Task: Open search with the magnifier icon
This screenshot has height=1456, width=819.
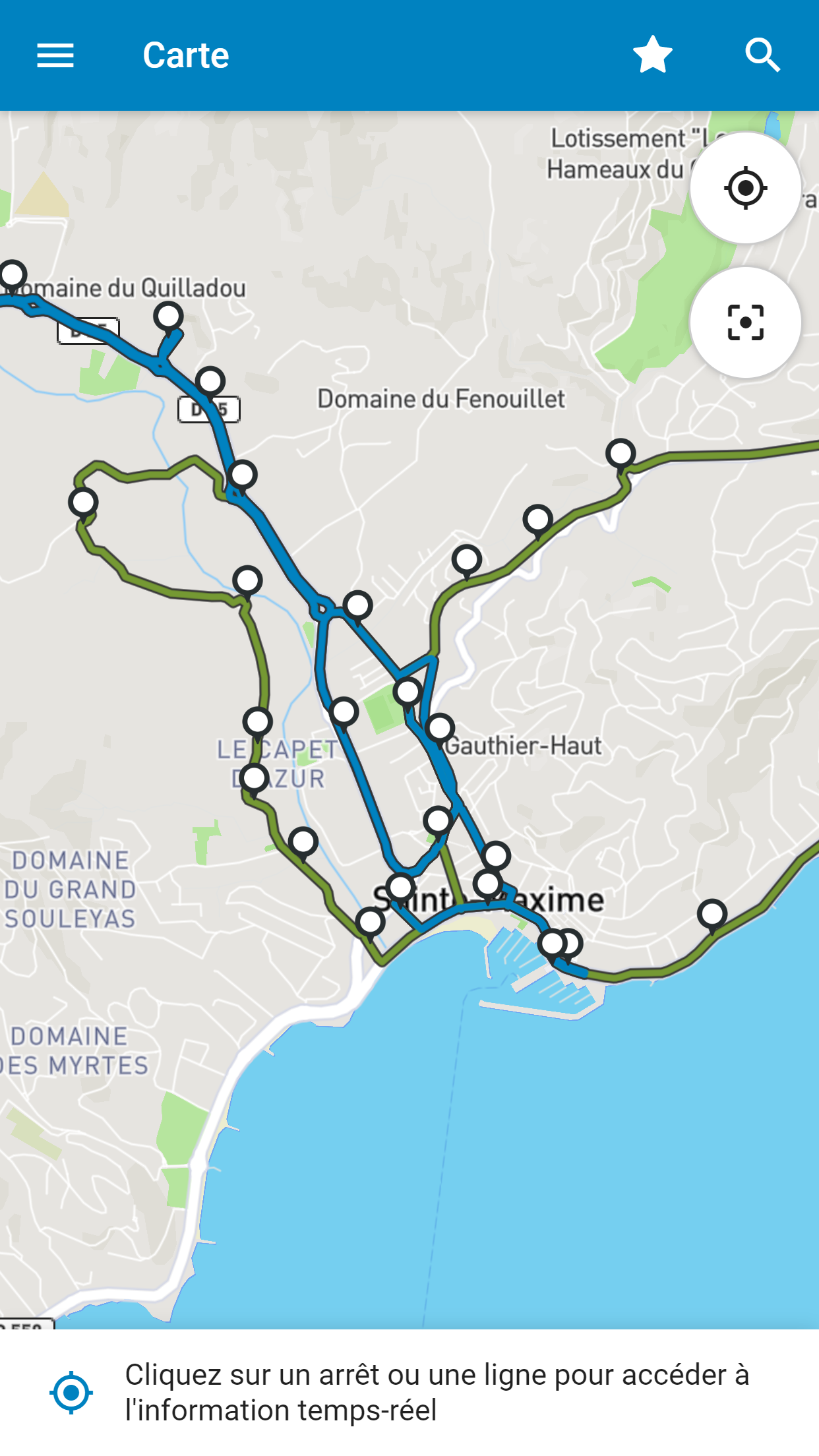Action: click(763, 55)
